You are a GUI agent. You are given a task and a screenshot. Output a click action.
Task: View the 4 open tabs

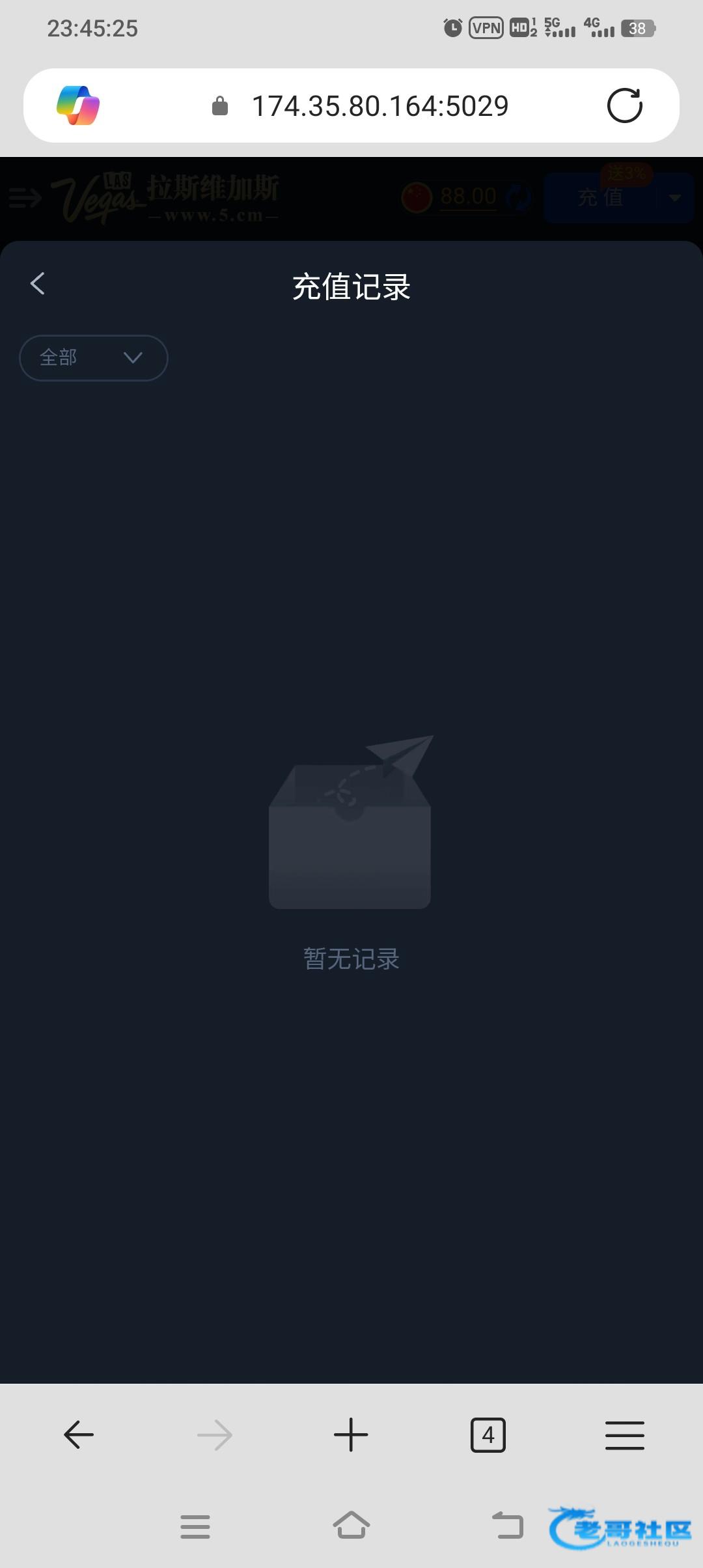(x=488, y=1435)
